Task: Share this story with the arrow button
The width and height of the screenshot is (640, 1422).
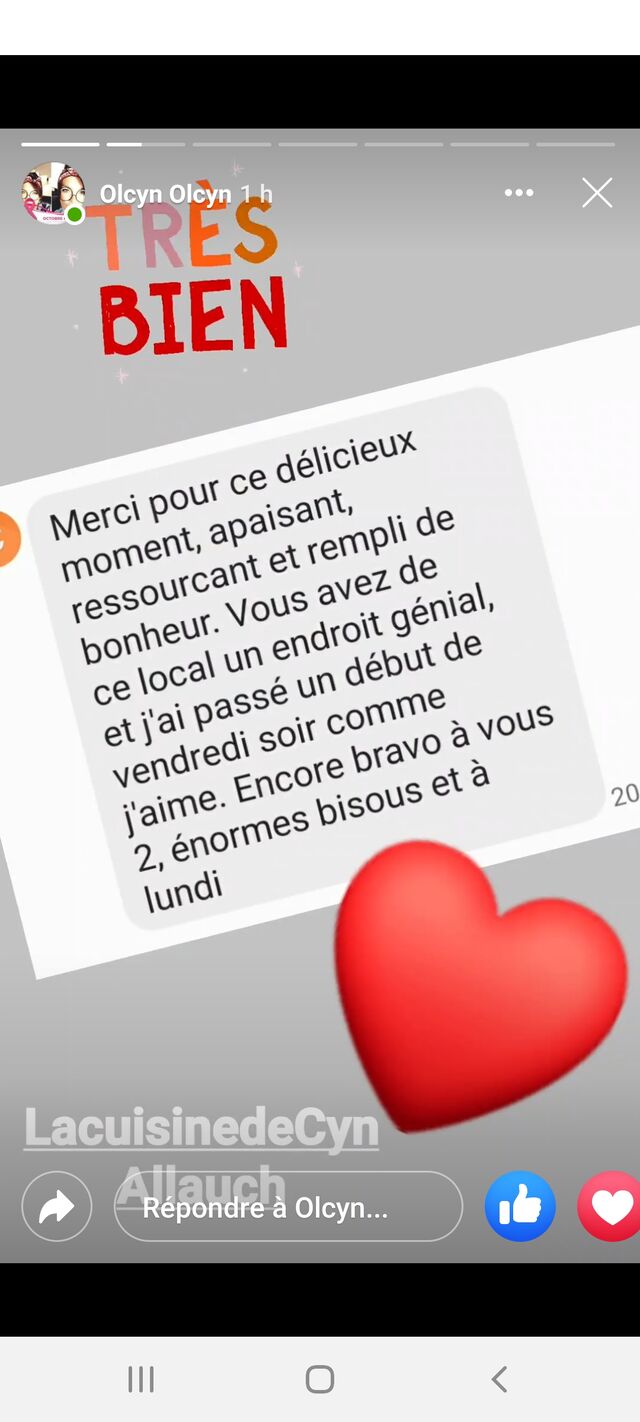Action: (x=57, y=1206)
